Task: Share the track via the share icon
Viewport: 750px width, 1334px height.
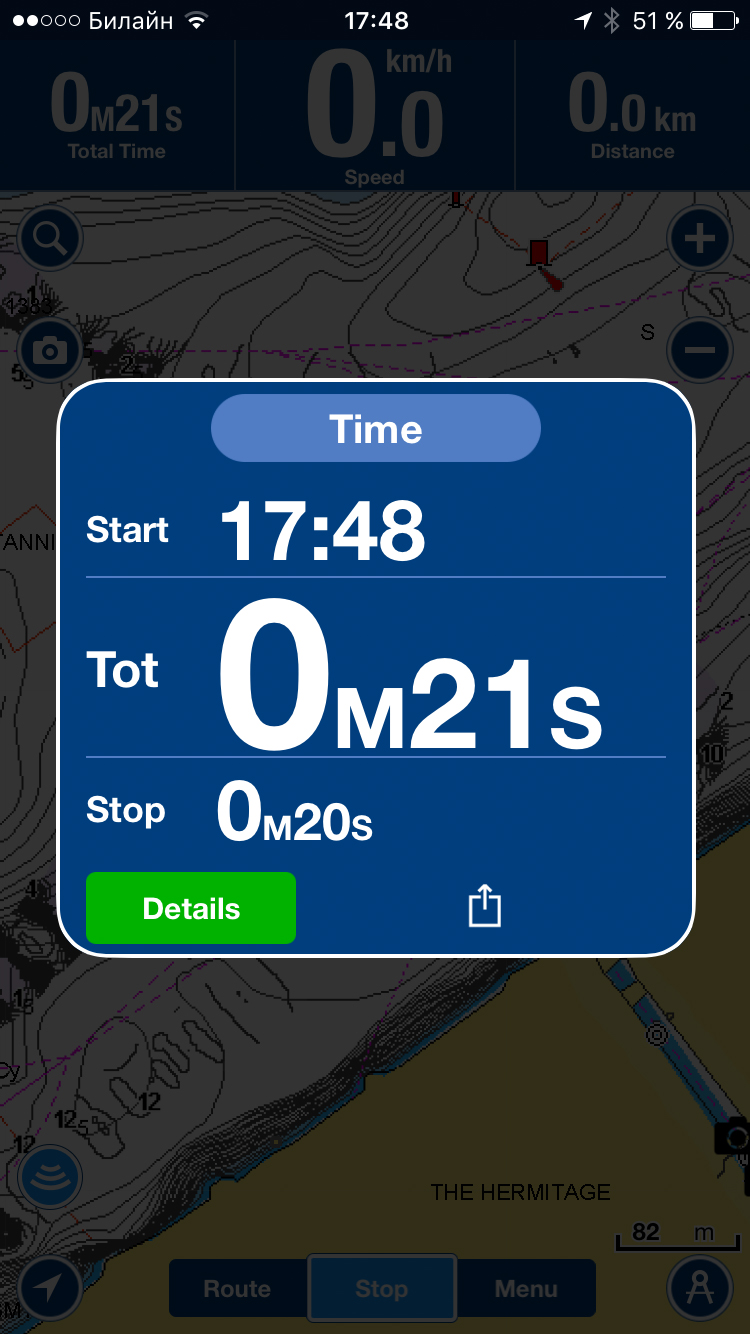Action: point(484,908)
